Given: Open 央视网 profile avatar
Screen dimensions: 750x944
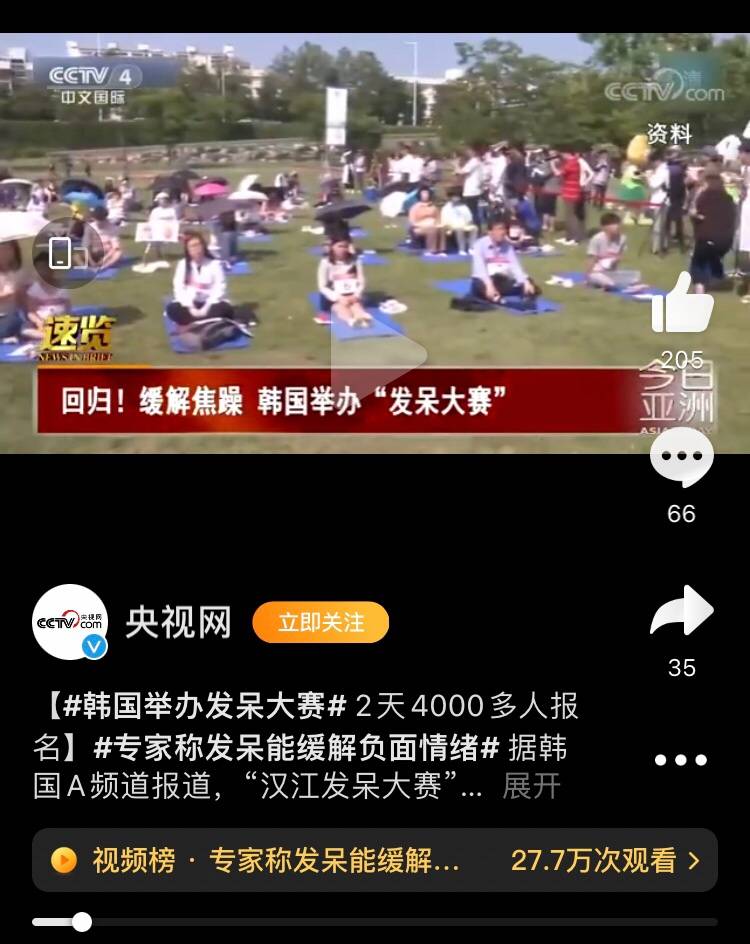Looking at the screenshot, I should [70, 622].
